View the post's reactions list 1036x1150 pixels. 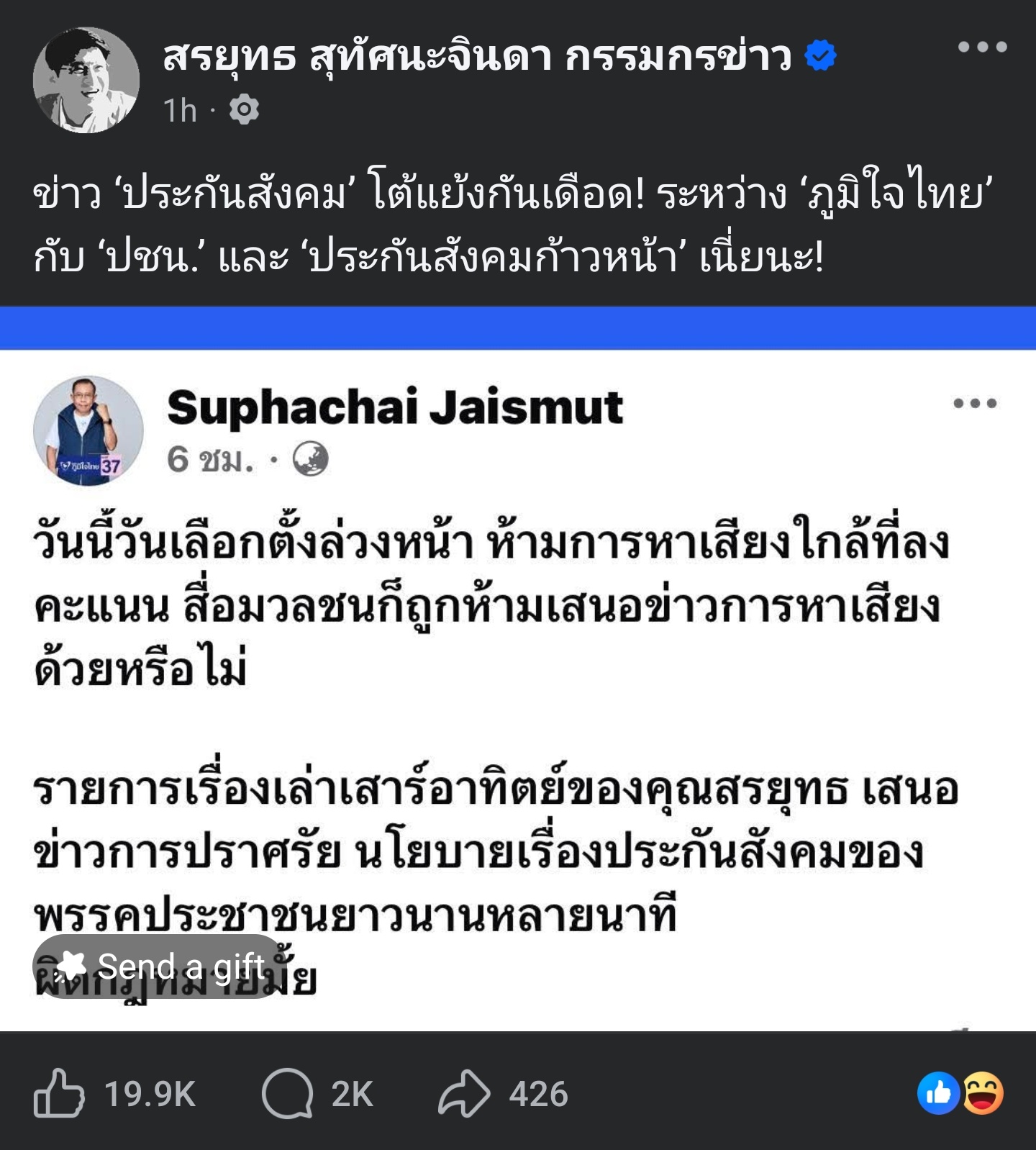pyautogui.click(x=960, y=1094)
